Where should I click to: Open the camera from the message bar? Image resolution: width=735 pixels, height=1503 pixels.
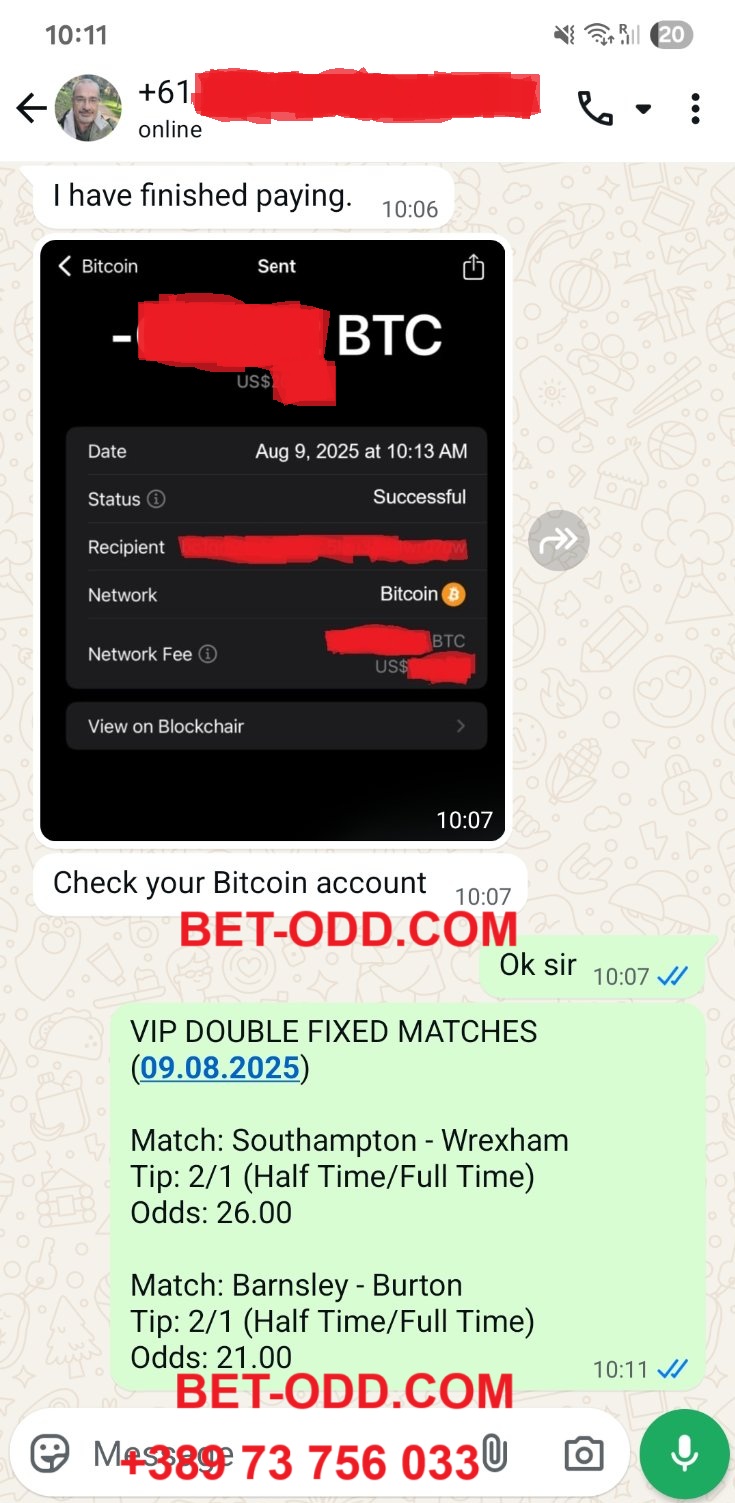coord(583,1453)
